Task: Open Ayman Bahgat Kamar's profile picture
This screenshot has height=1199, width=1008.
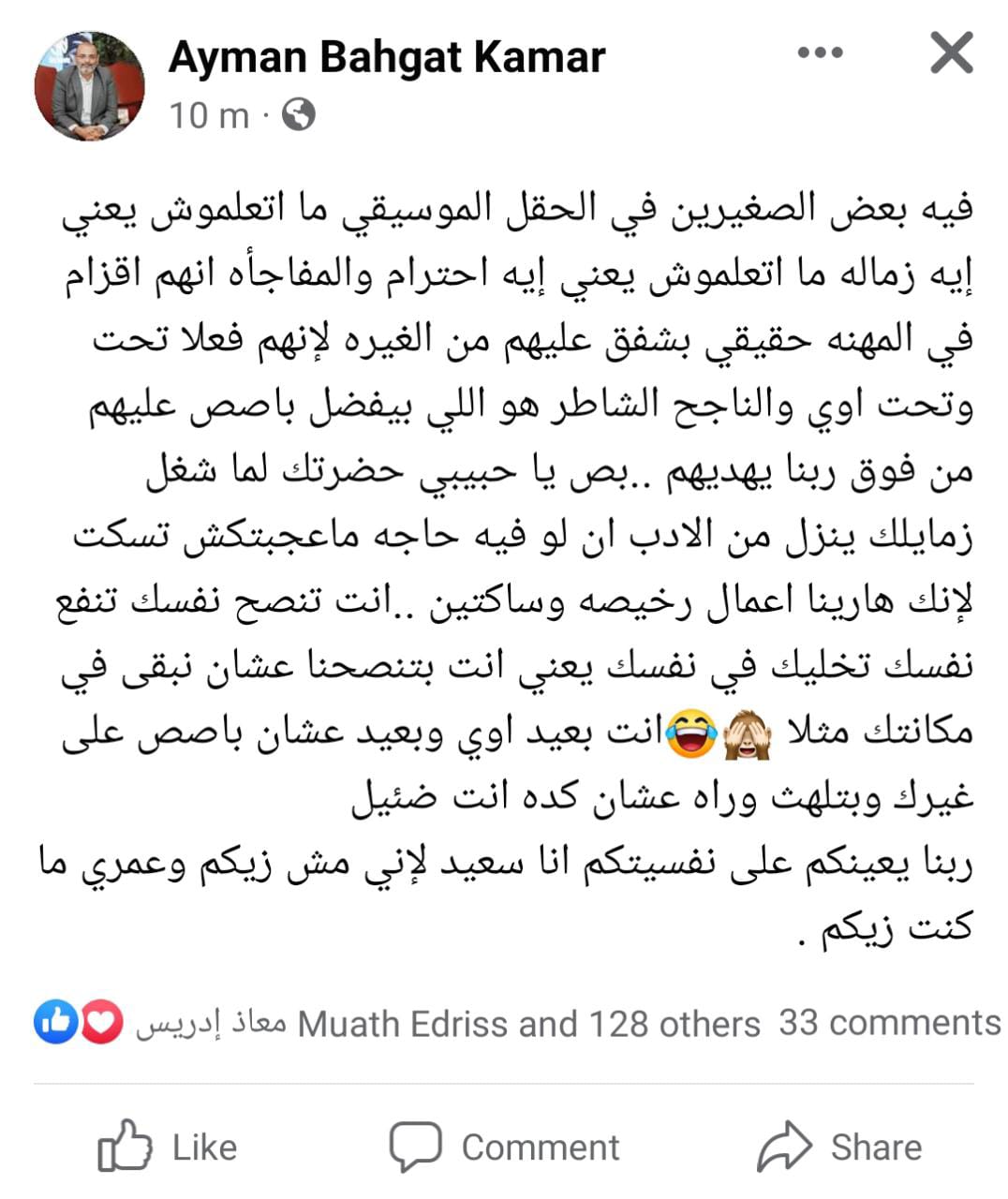Action: pyautogui.click(x=89, y=86)
